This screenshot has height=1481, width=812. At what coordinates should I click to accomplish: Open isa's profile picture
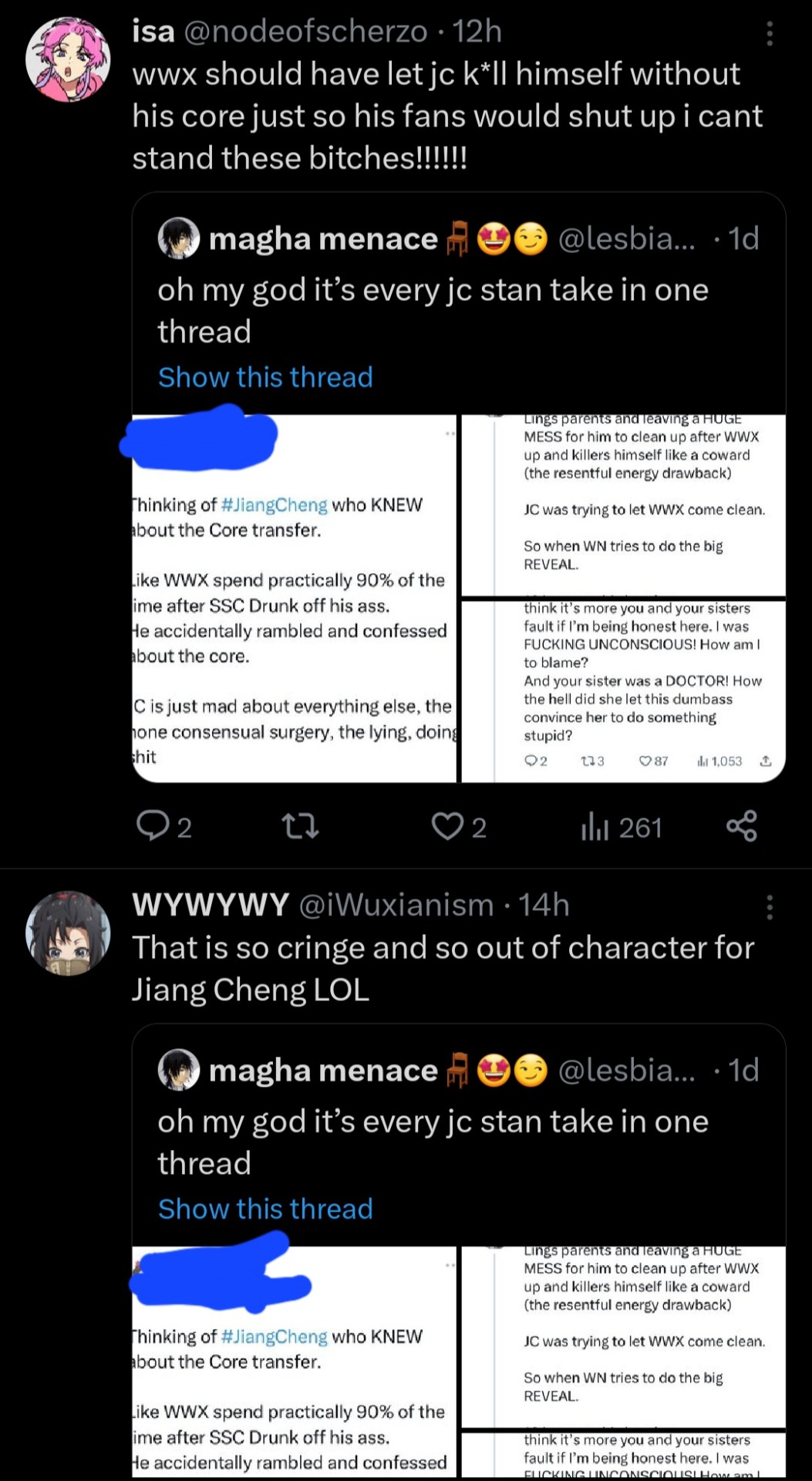click(x=68, y=60)
